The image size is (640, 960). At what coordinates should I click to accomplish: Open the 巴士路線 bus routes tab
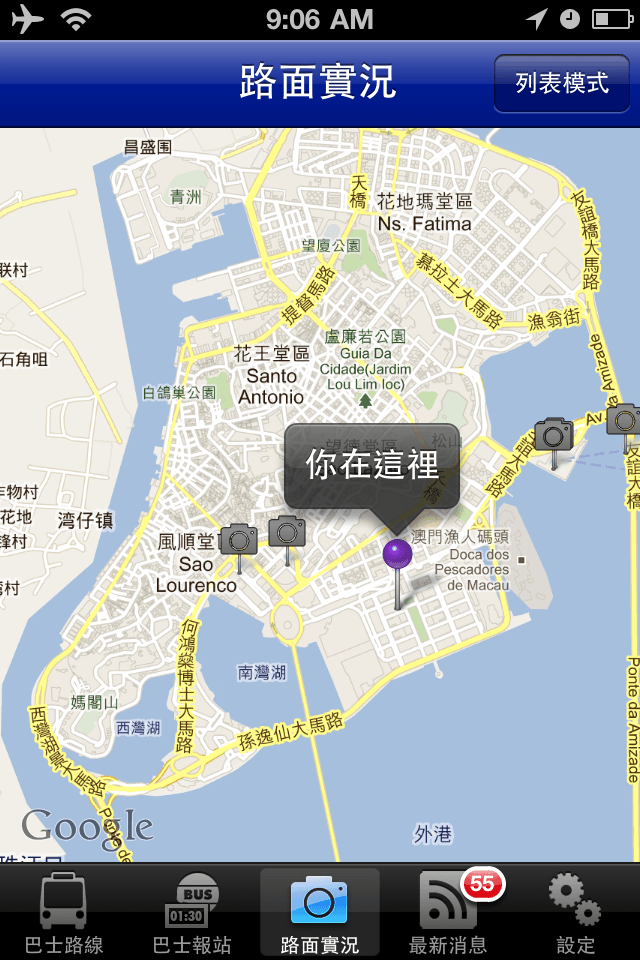coord(63,914)
